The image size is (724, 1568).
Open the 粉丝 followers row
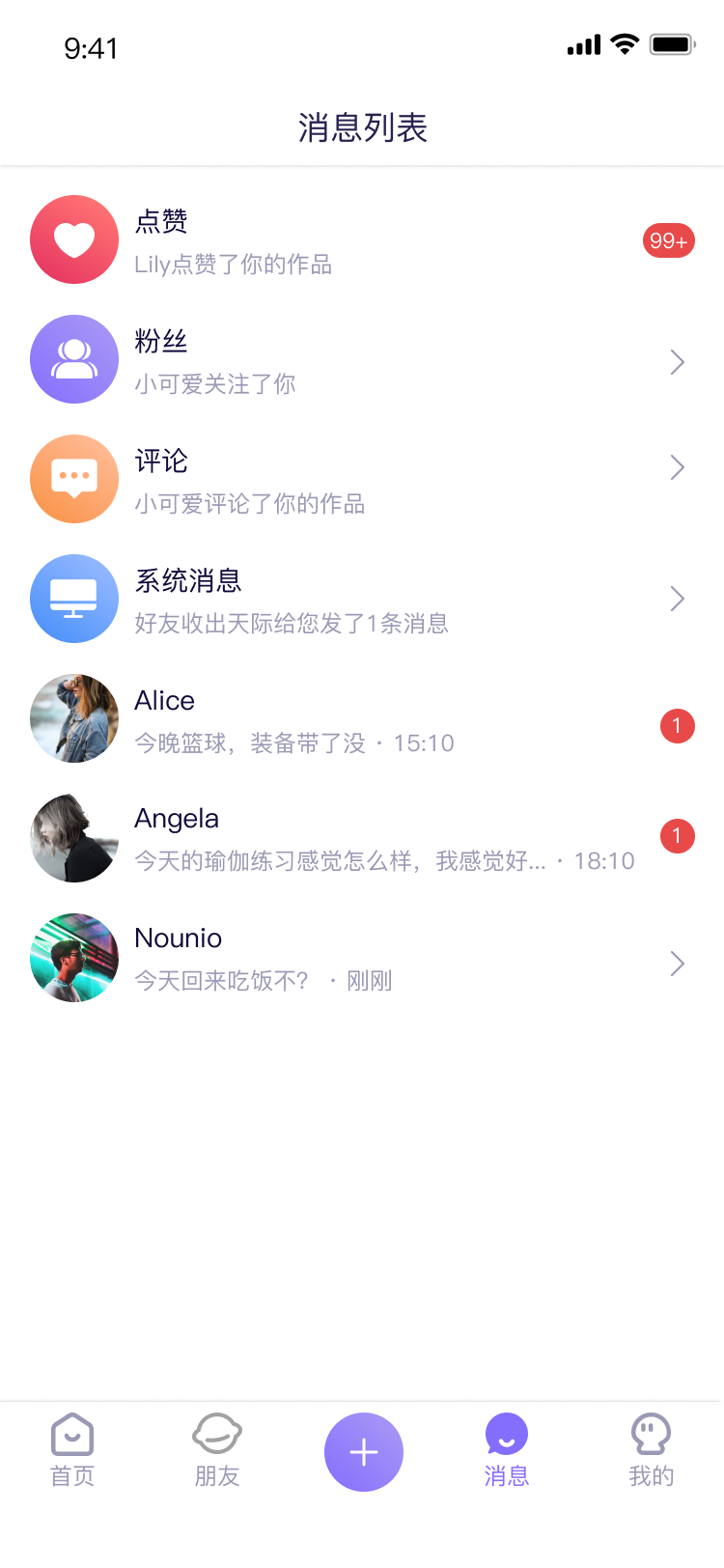point(362,360)
